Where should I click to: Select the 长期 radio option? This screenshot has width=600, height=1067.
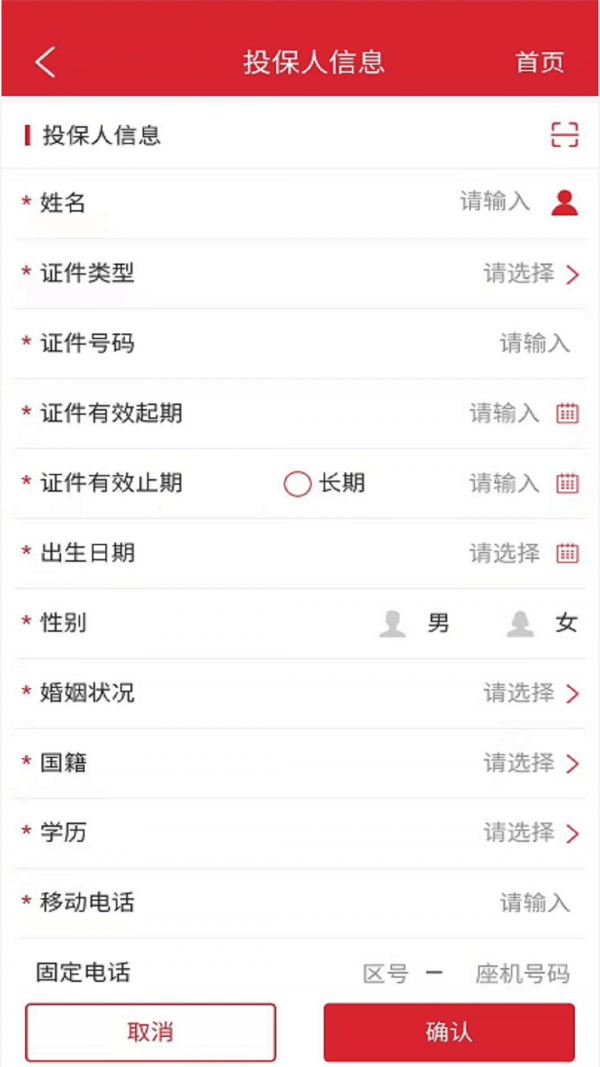(x=298, y=484)
